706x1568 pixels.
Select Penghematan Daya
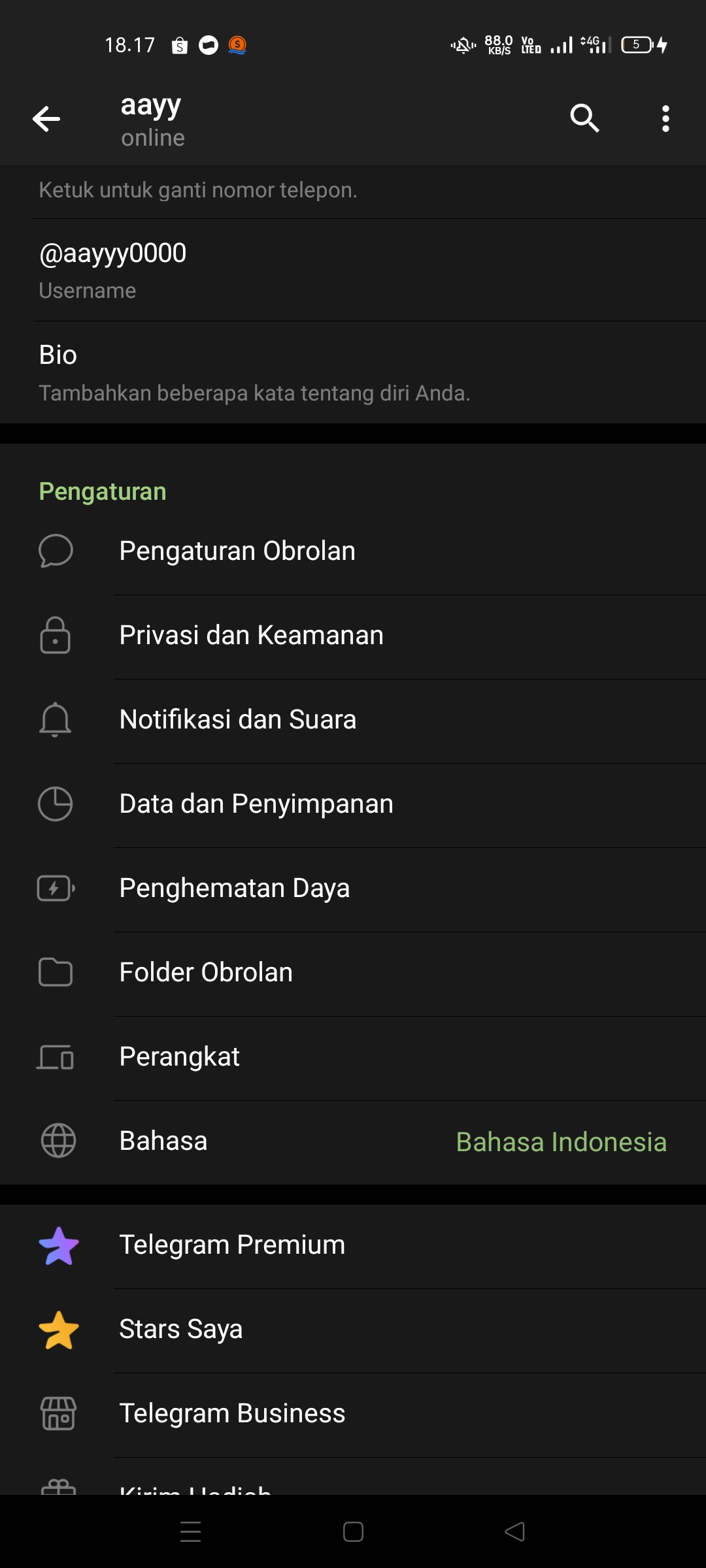[x=353, y=889]
